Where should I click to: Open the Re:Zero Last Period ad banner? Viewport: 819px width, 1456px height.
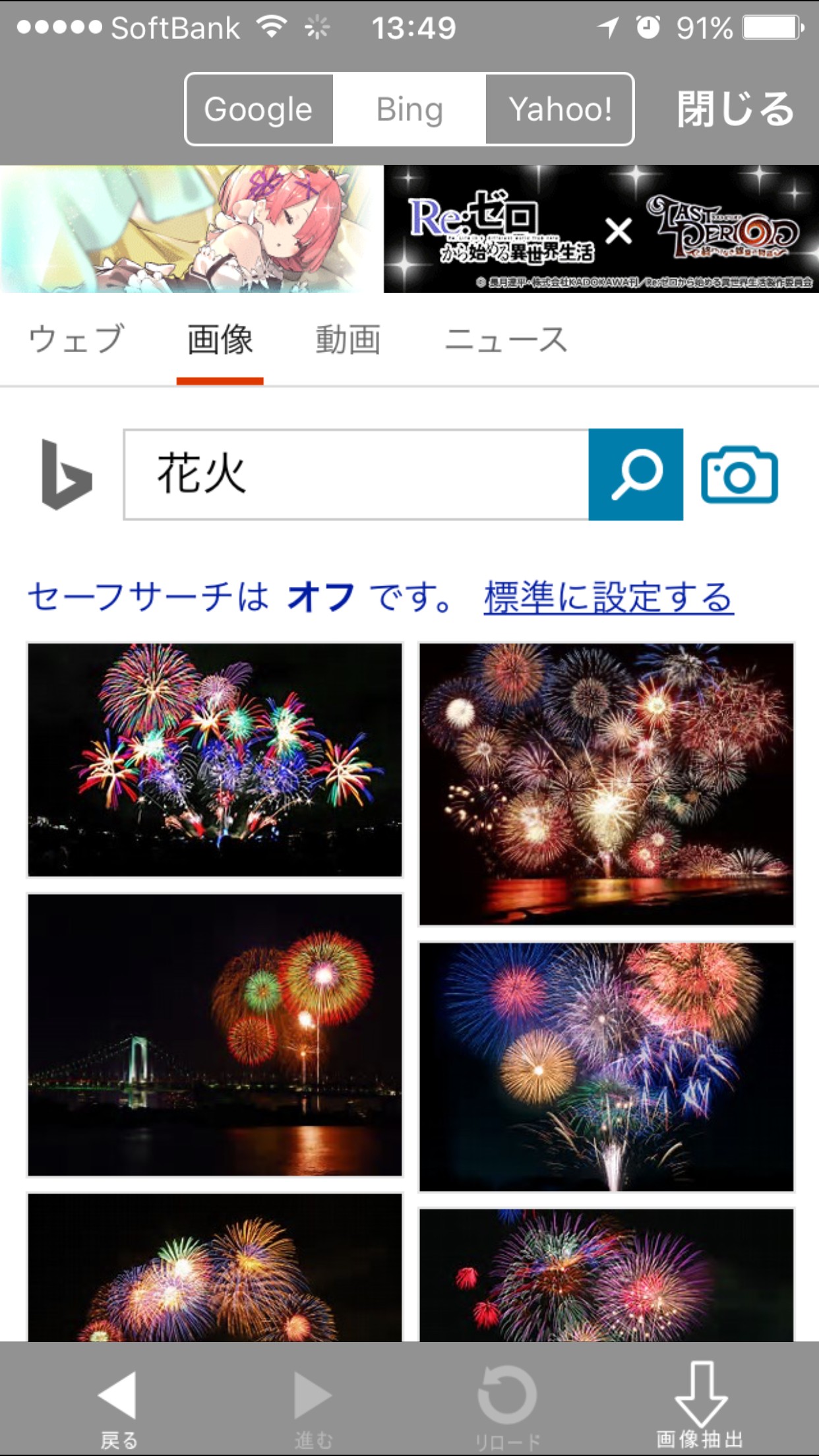pyautogui.click(x=409, y=229)
